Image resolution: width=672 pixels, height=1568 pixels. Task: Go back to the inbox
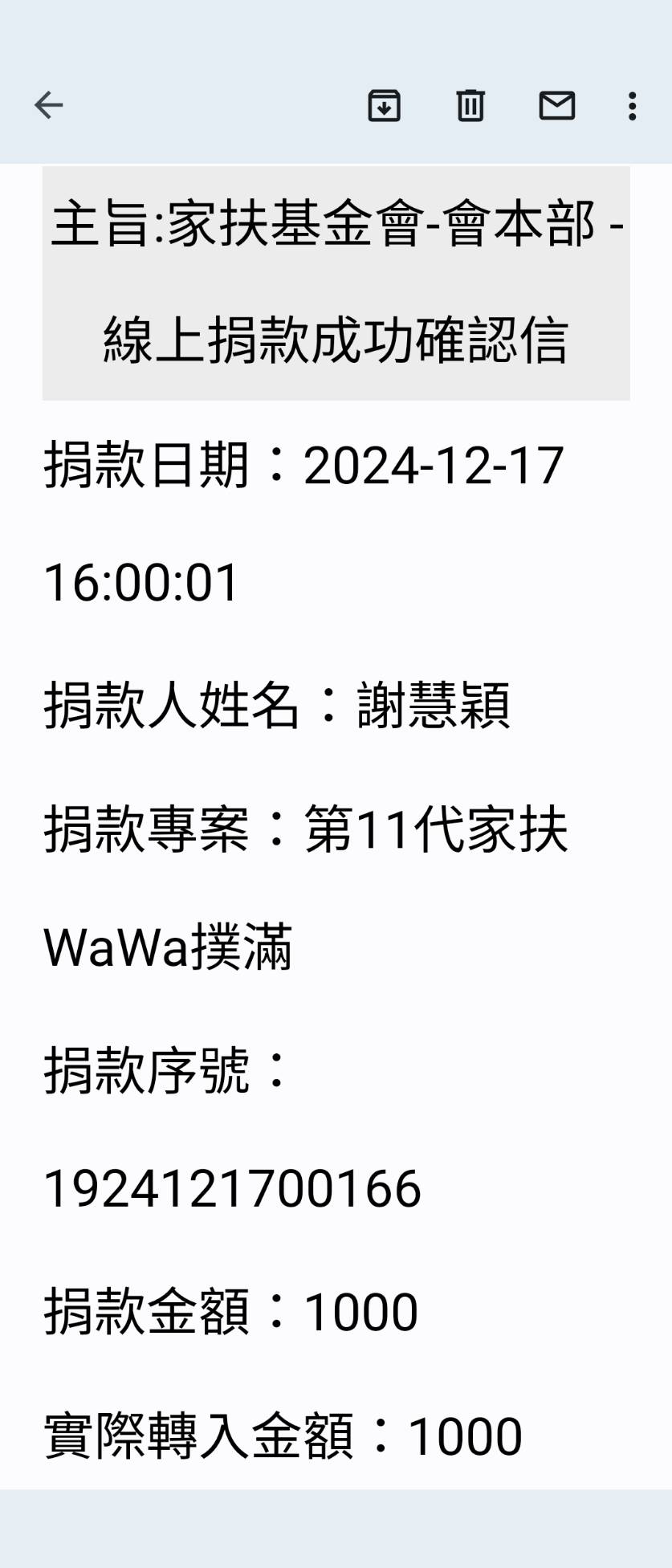coord(49,105)
